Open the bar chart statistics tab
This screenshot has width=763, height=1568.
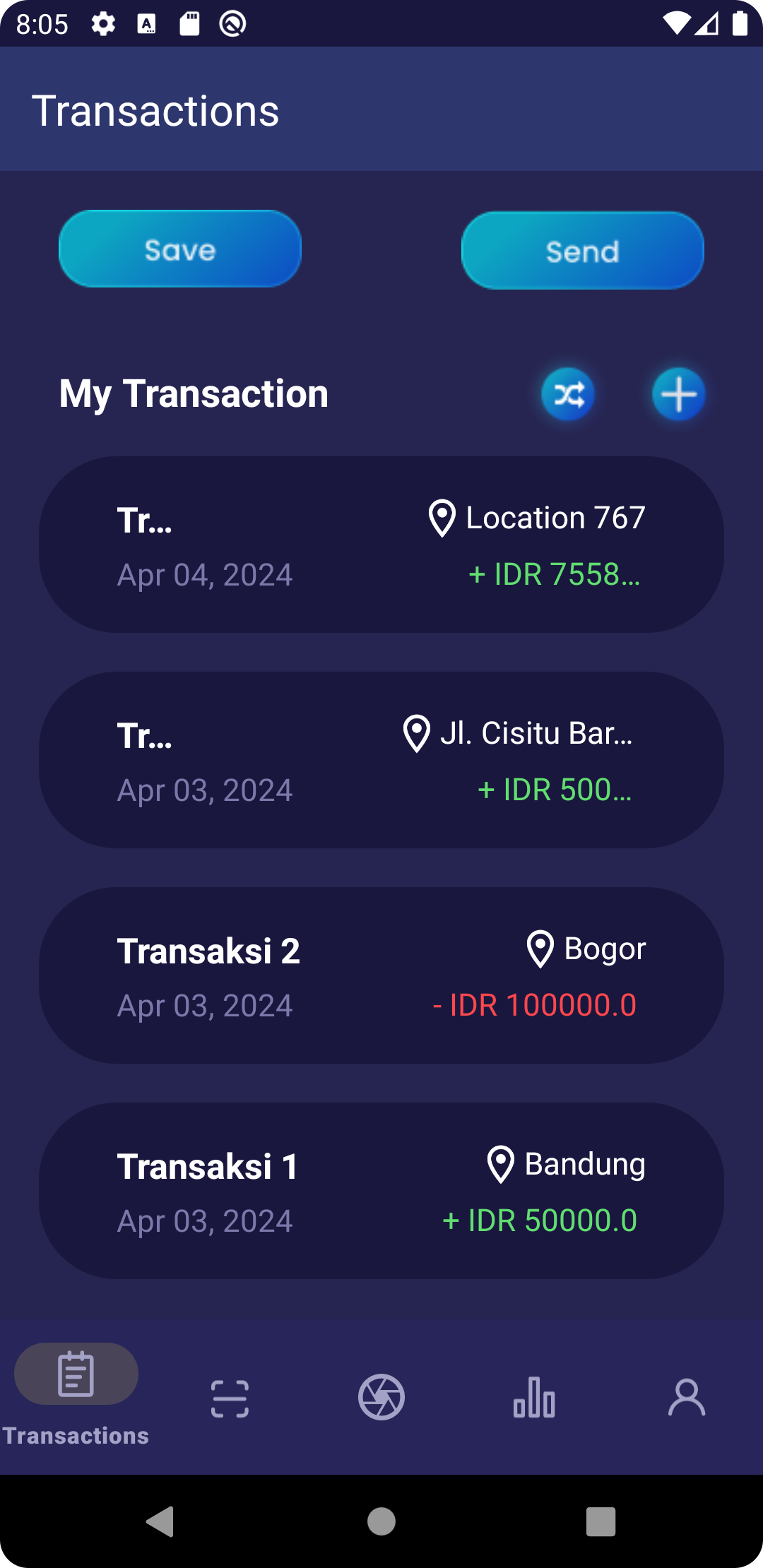click(534, 1397)
